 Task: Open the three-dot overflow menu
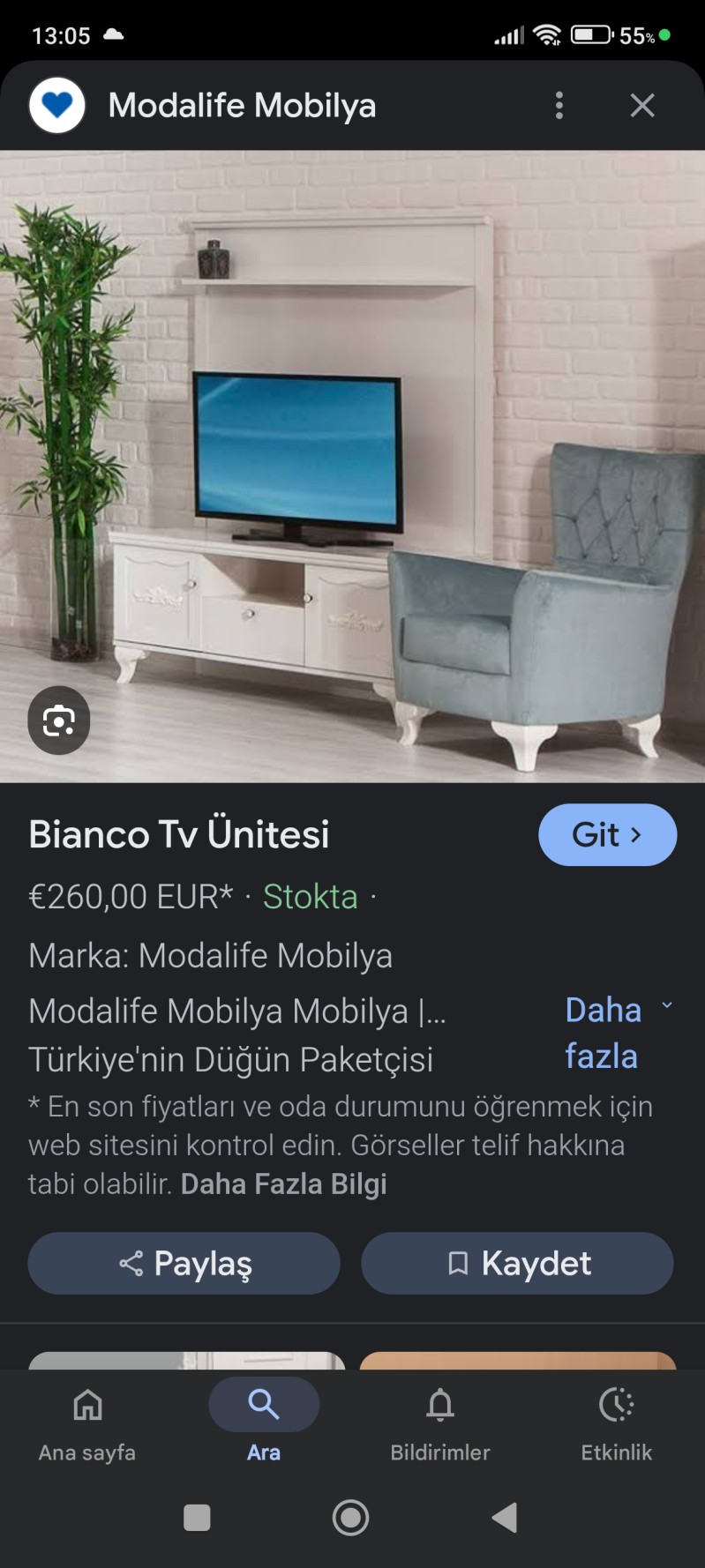559,106
